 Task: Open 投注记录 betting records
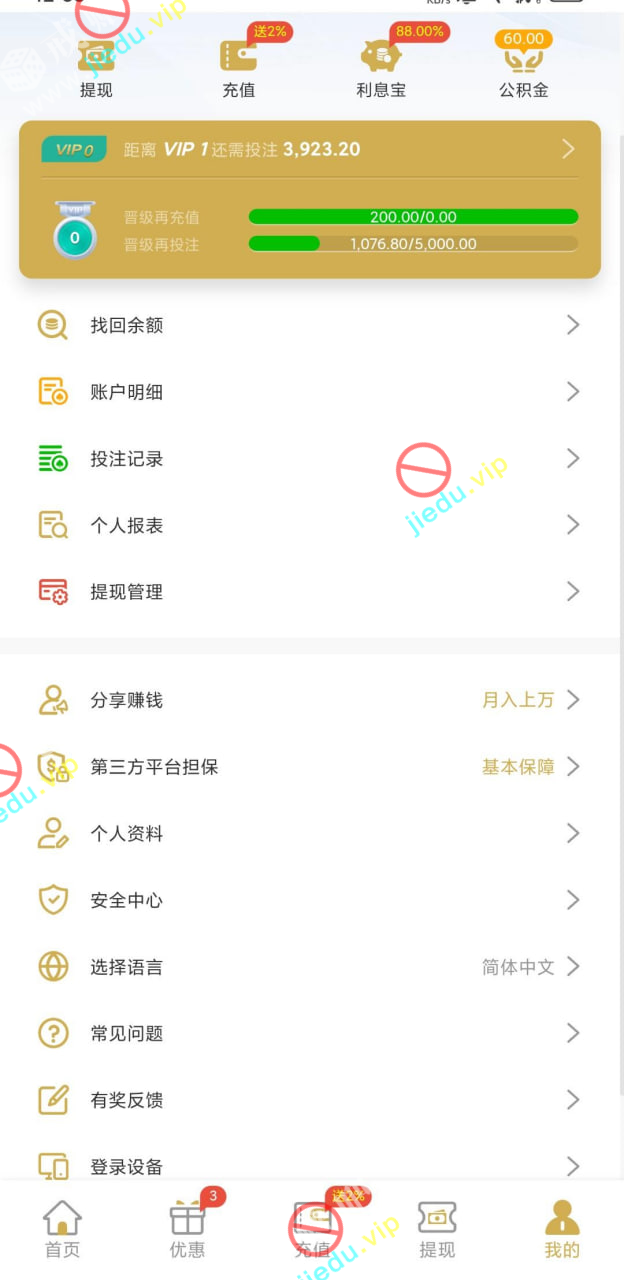click(310, 459)
